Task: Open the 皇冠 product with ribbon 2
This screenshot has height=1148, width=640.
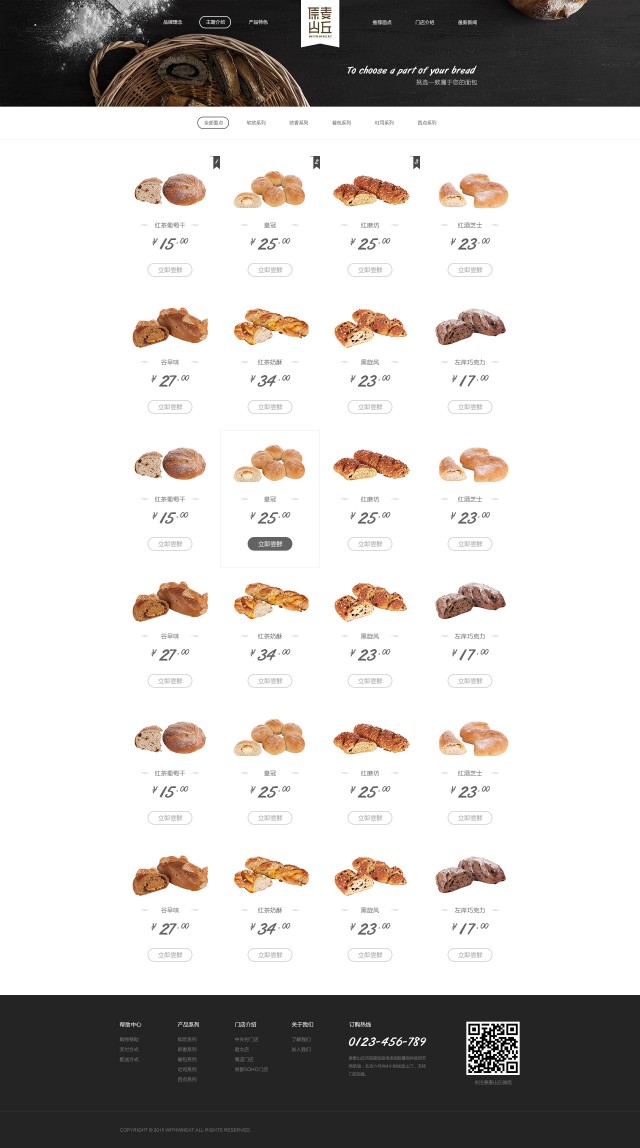Action: point(270,189)
